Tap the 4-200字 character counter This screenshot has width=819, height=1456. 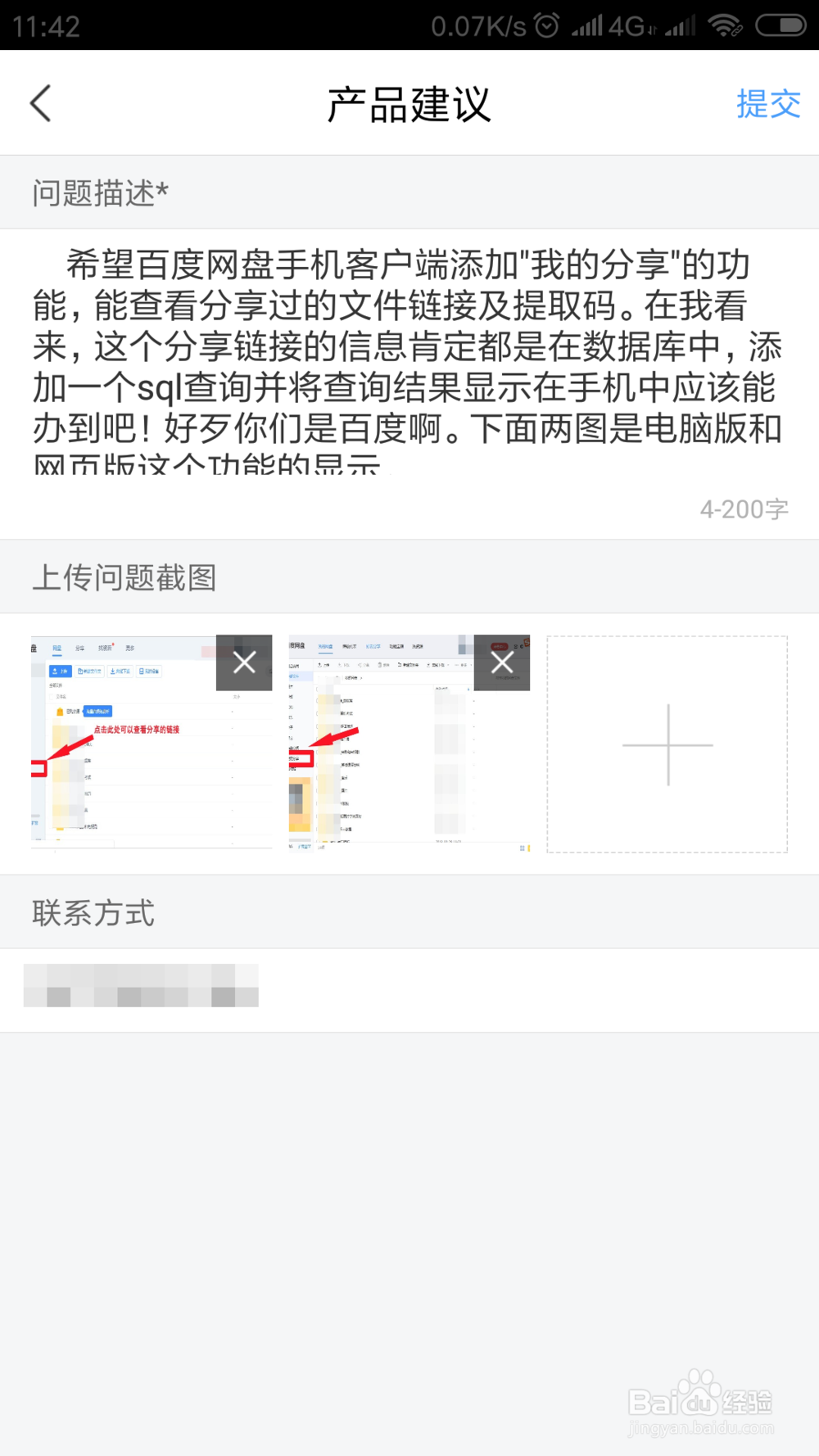tap(744, 509)
